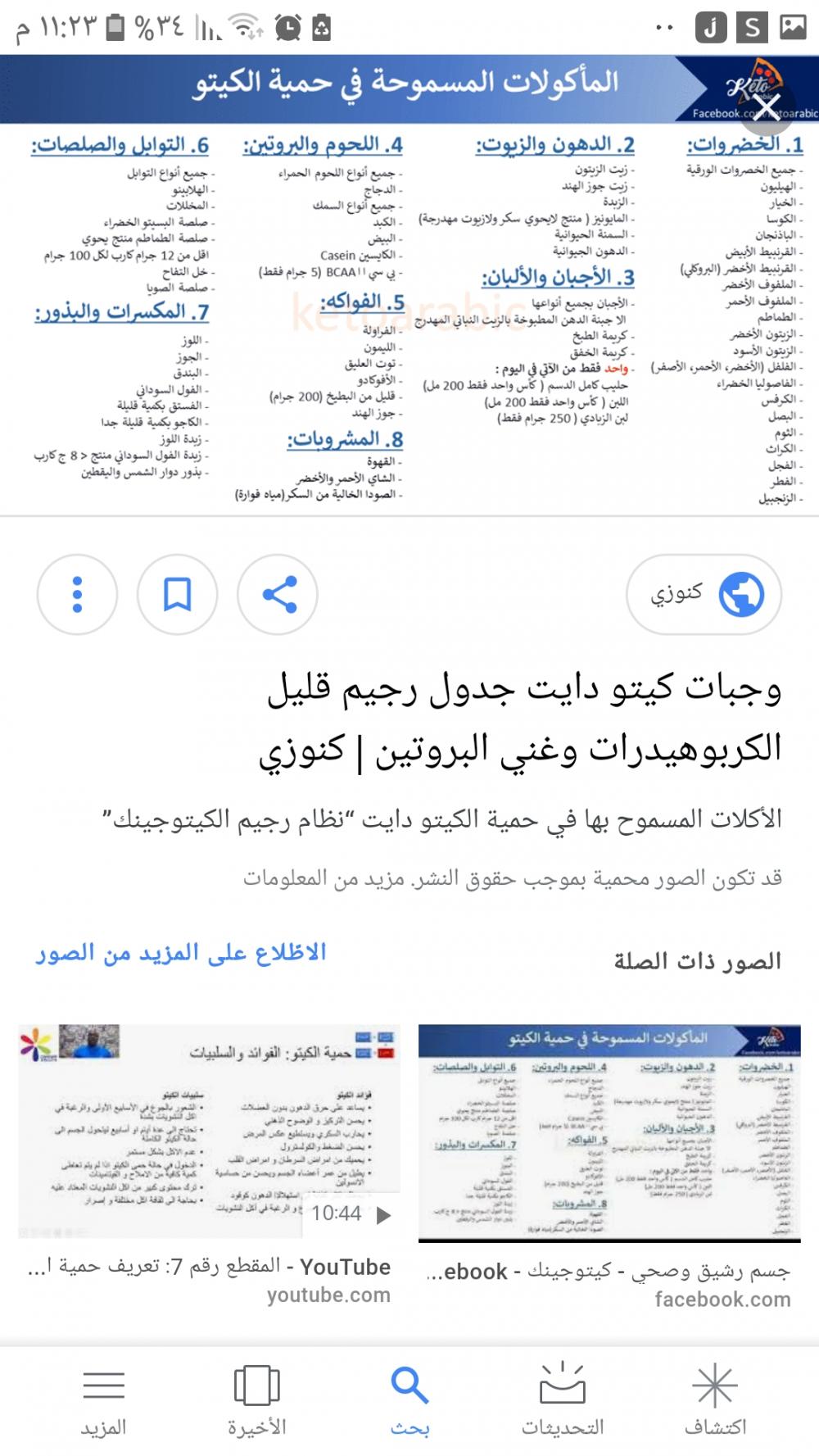Switch to the اكتشاف tab
The width and height of the screenshot is (819, 1456).
pyautogui.click(x=715, y=1399)
